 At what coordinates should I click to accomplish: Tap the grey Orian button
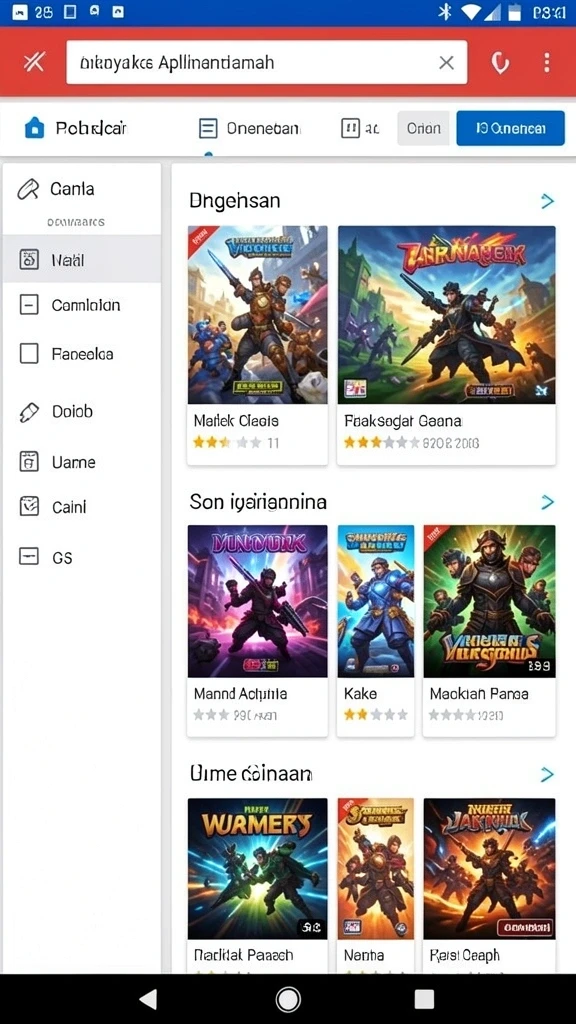(424, 128)
